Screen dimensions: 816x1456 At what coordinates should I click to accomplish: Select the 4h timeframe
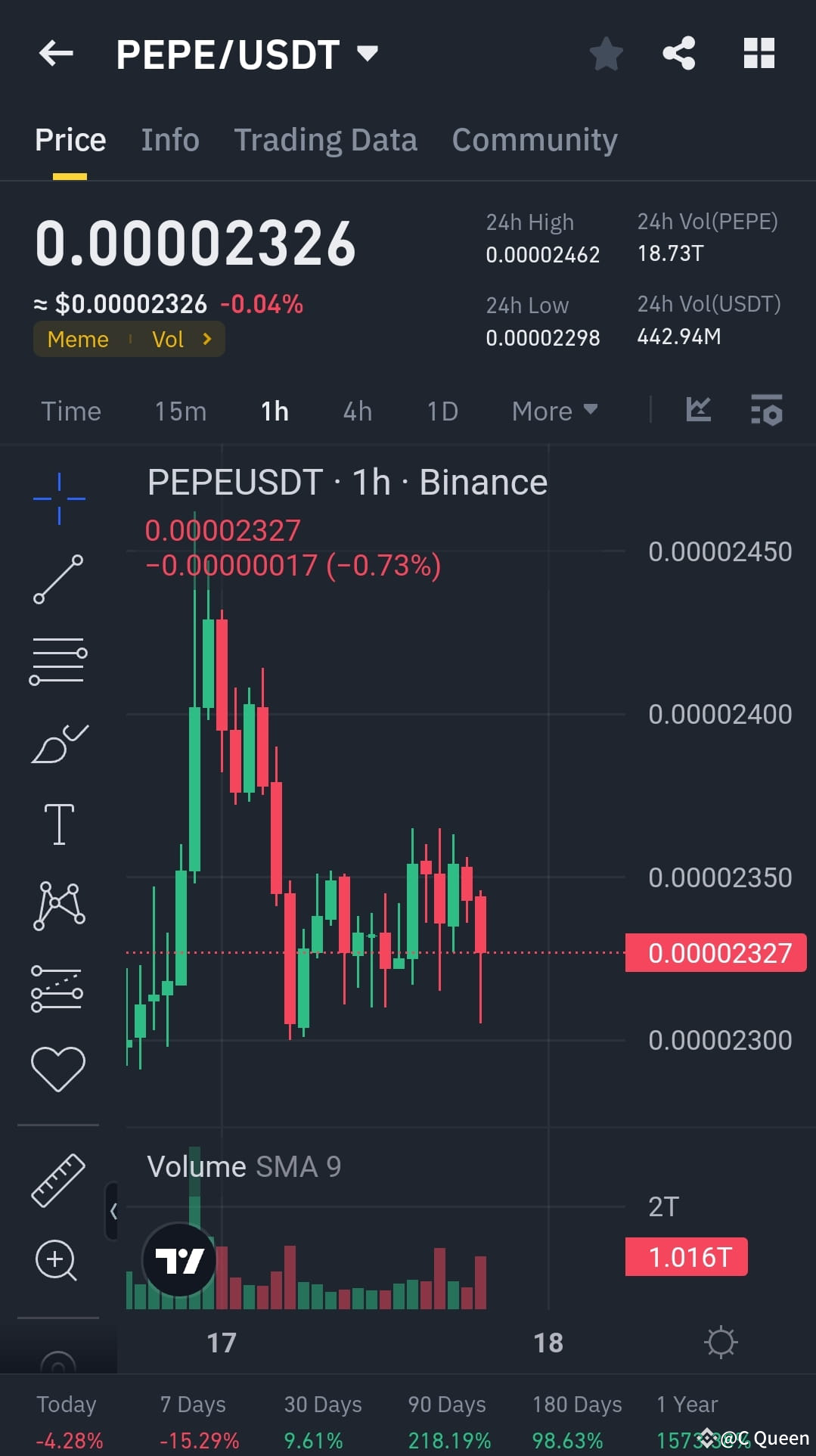click(x=355, y=411)
